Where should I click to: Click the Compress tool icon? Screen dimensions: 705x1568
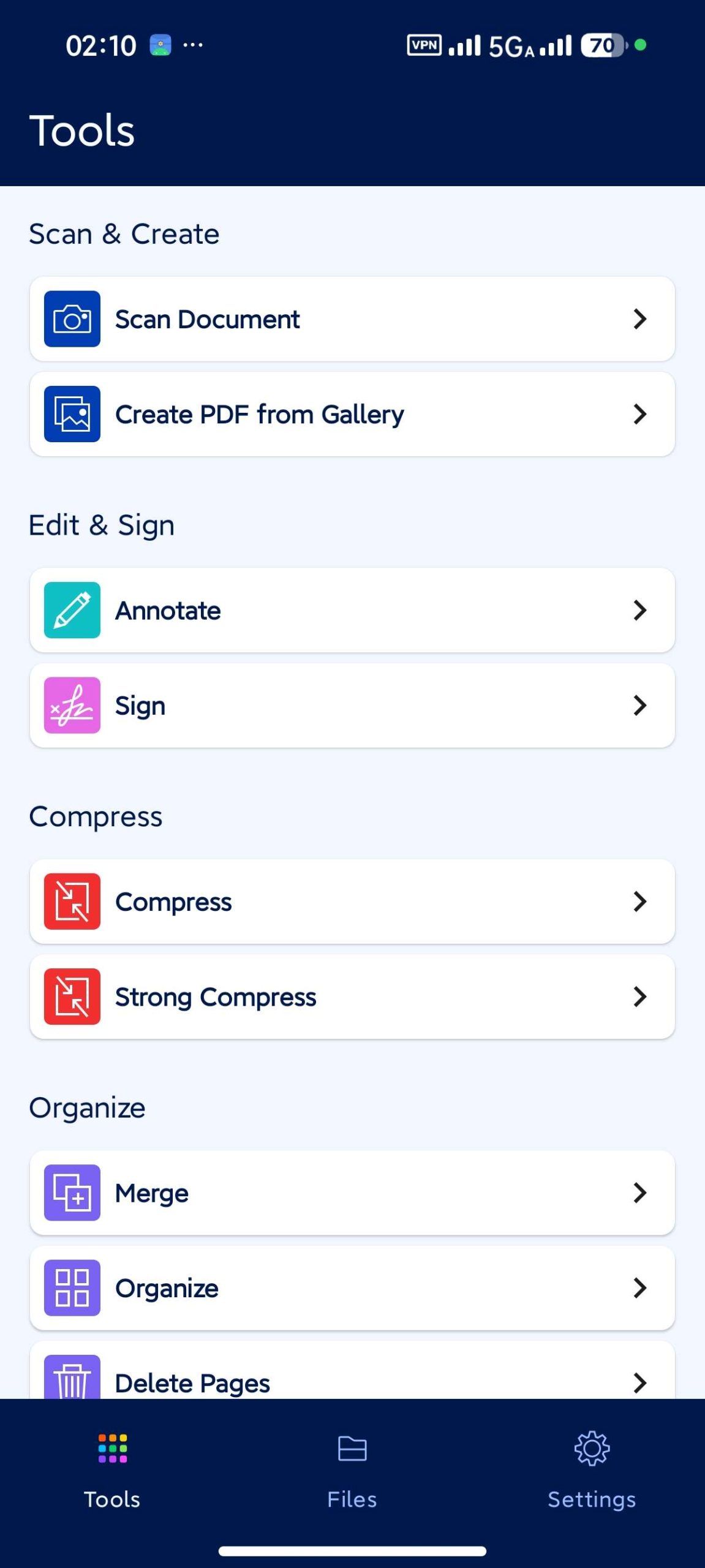pyautogui.click(x=72, y=901)
